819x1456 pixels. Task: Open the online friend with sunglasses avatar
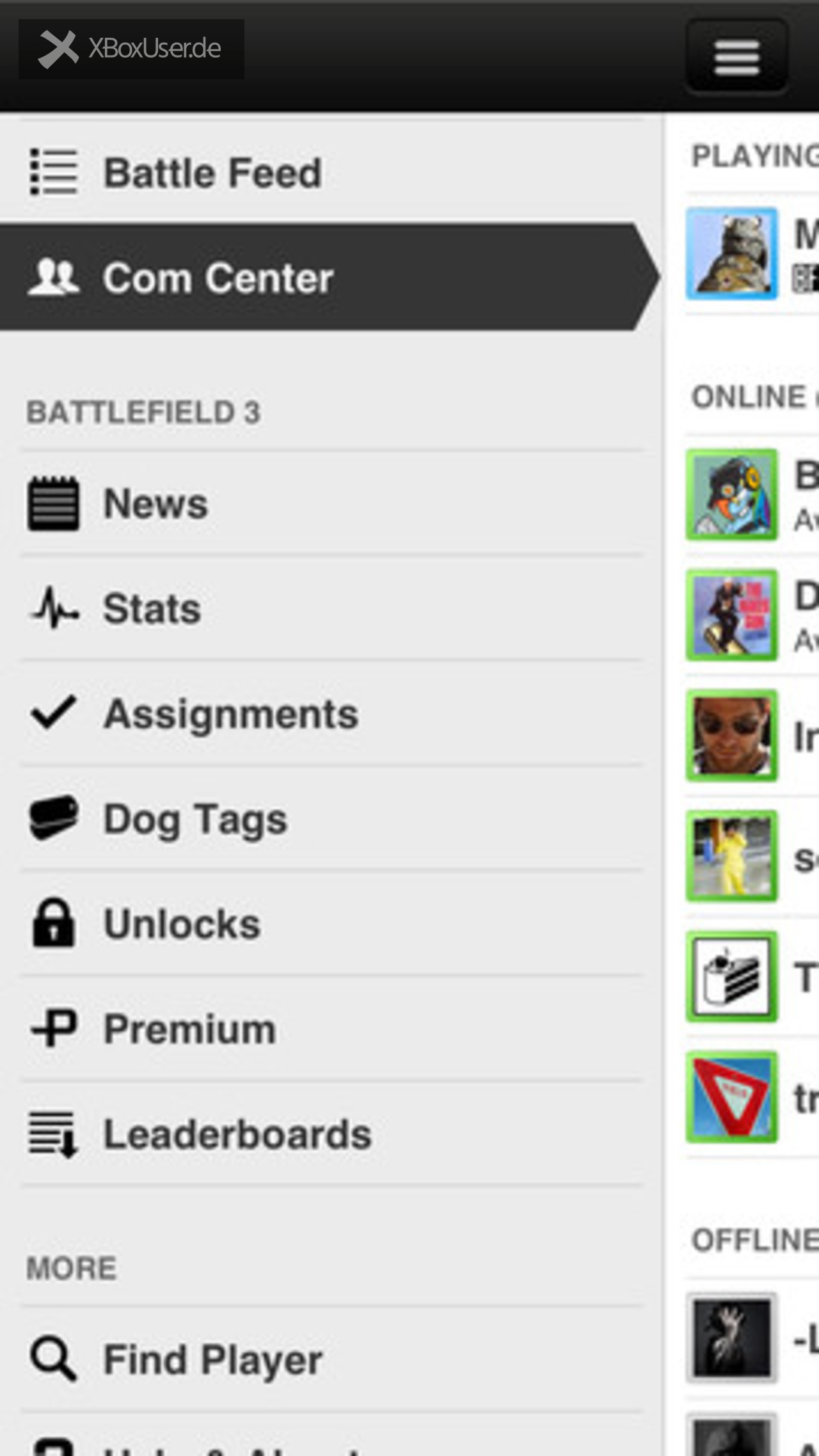(x=752, y=736)
